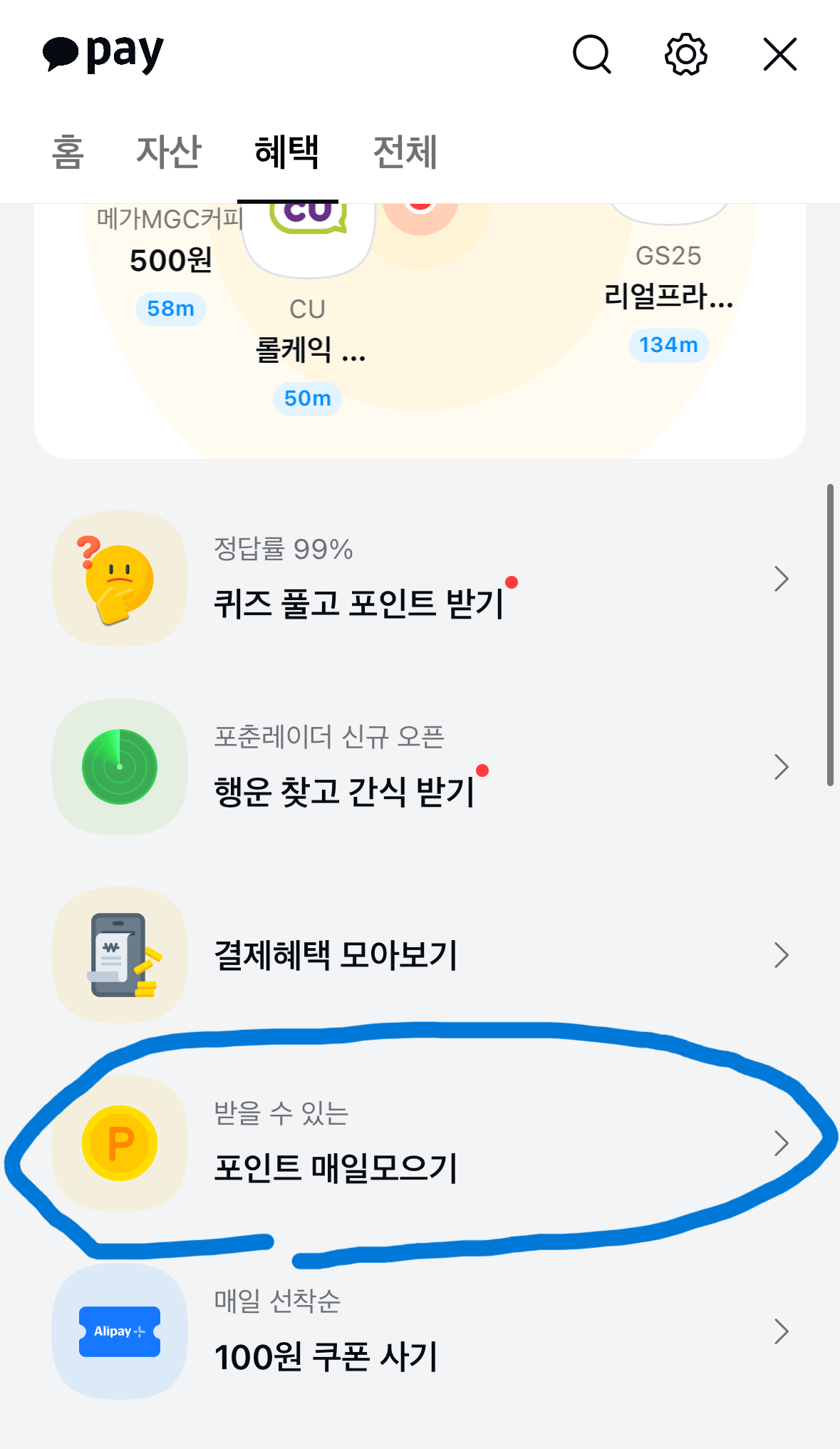This screenshot has width=840, height=1449.
Task: Open Kakao Pay settings gear
Action: click(x=686, y=53)
